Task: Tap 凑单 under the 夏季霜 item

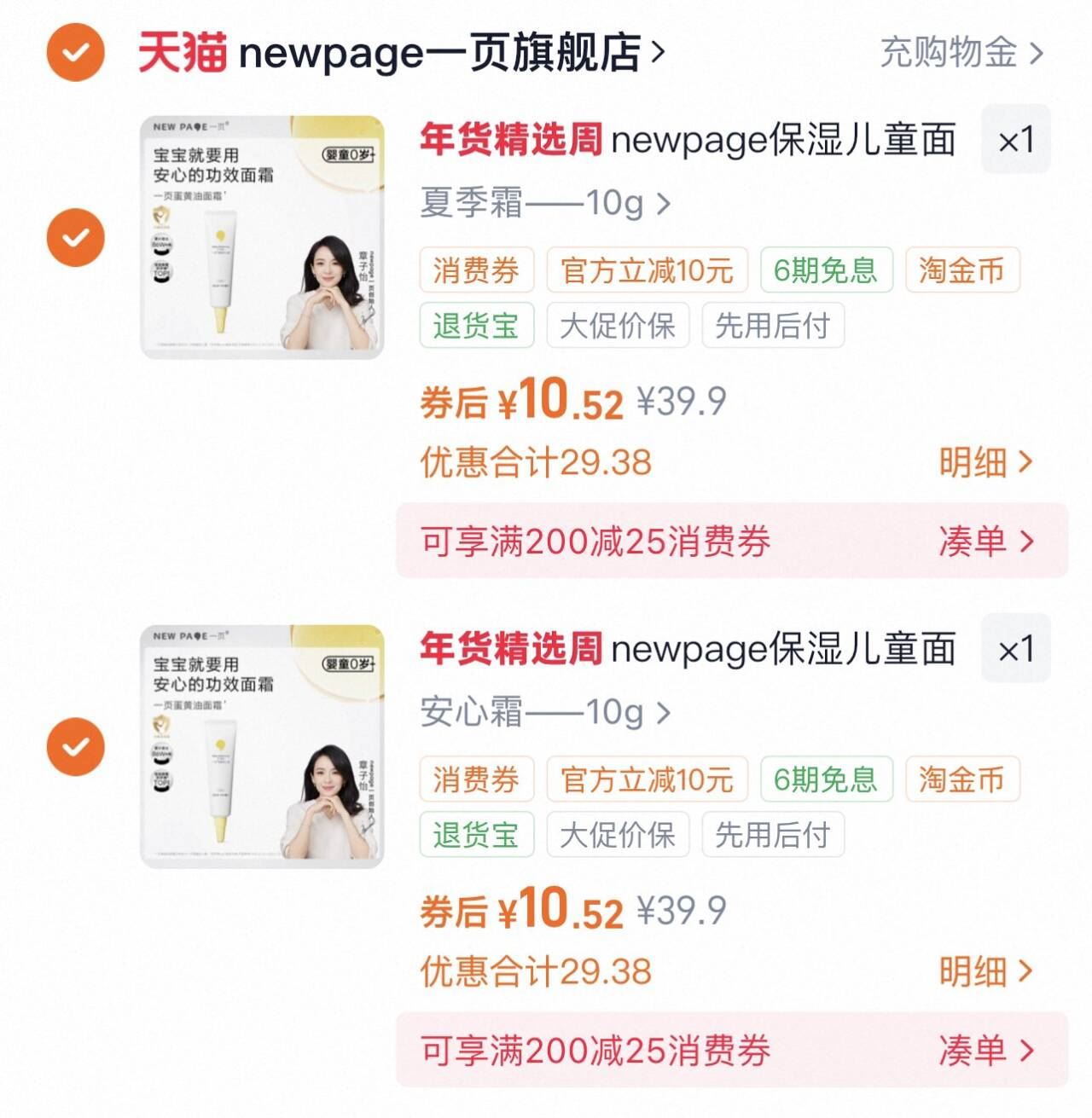Action: [x=985, y=541]
